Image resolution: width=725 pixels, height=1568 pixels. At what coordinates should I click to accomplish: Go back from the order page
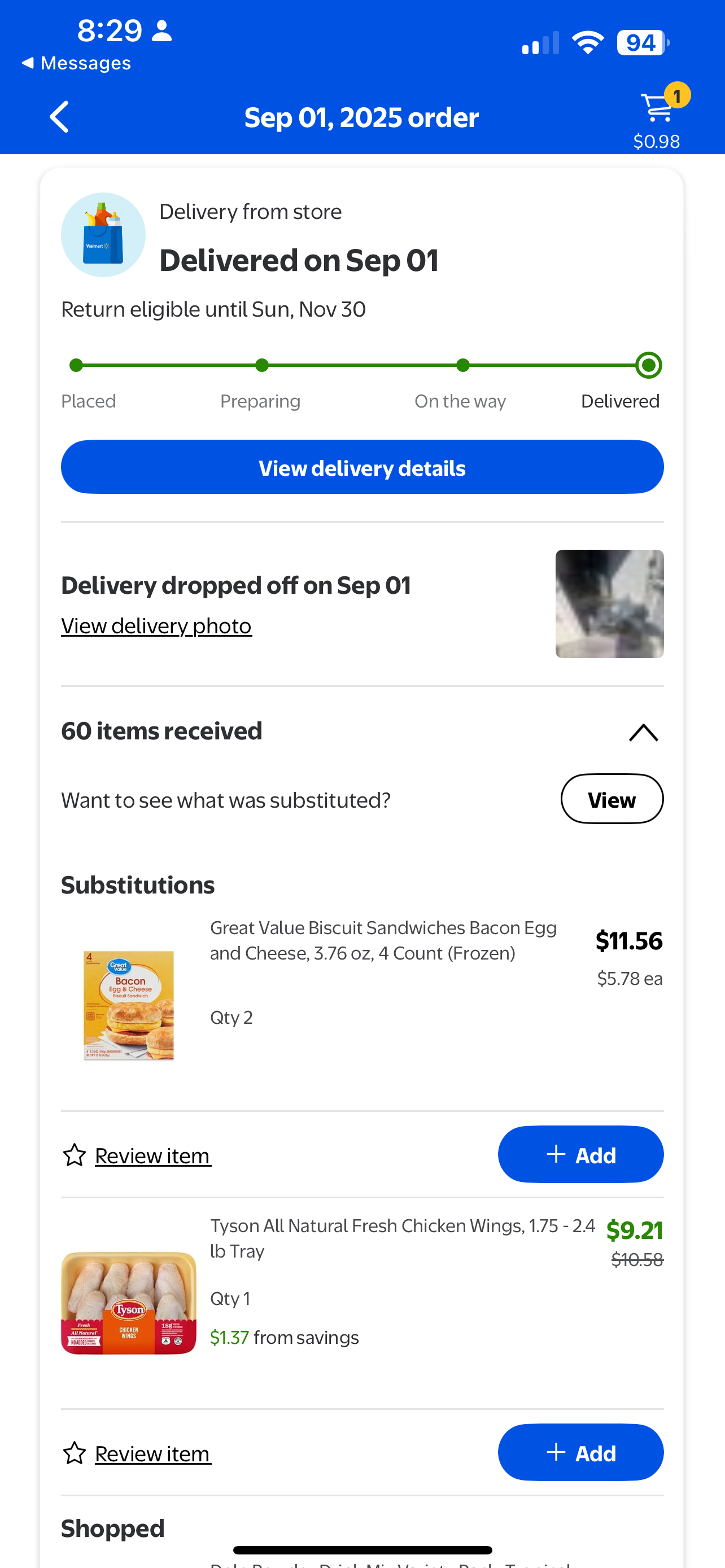pos(59,117)
